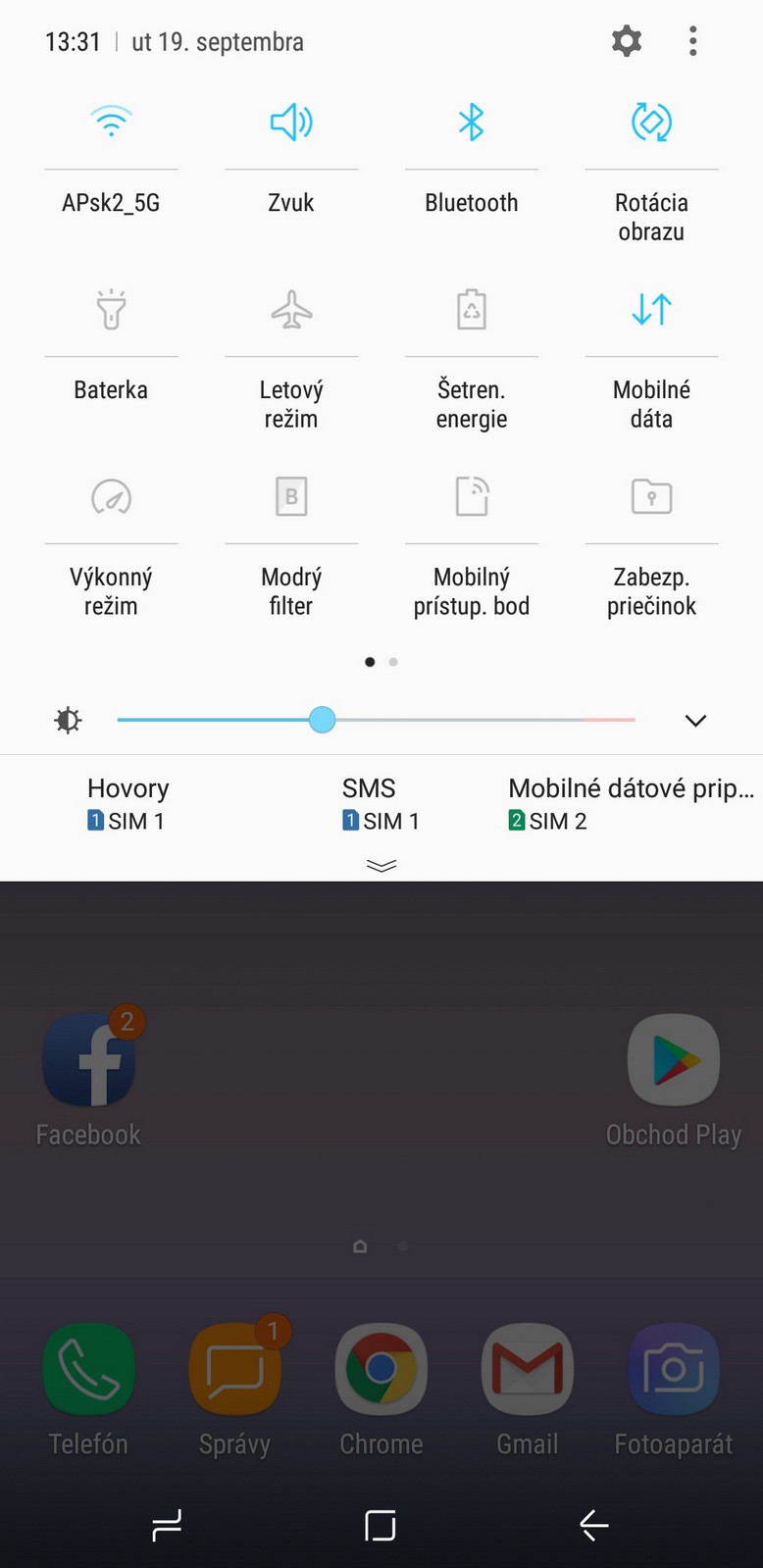Turn on Modrý filter
The image size is (763, 1568).
pyautogui.click(x=291, y=497)
